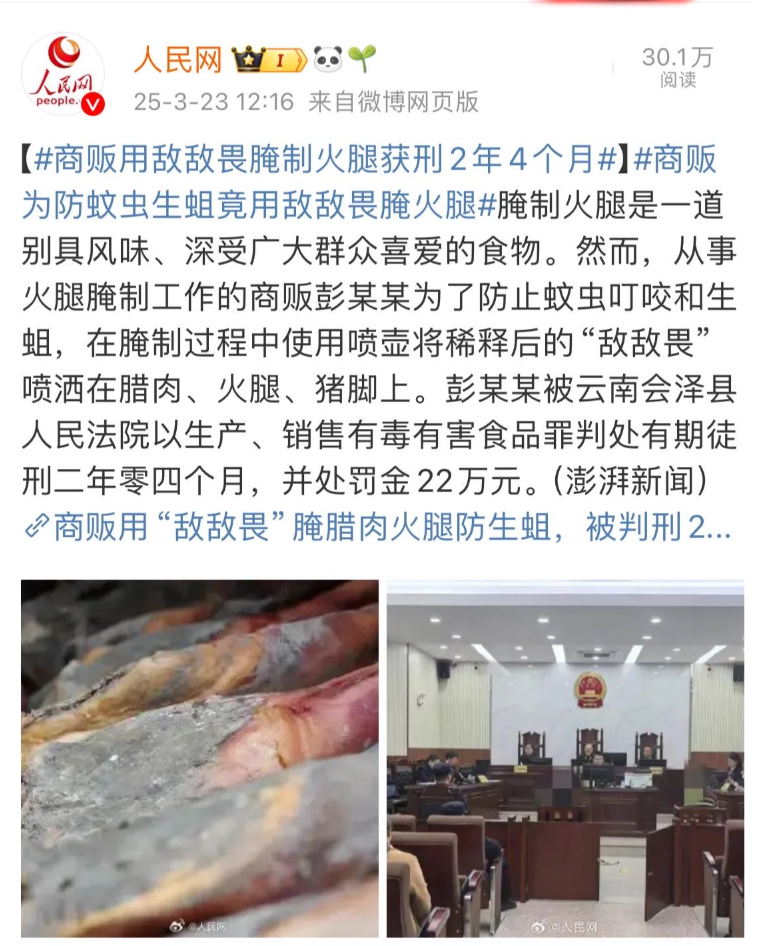This screenshot has width=760, height=946.
Task: Open the 人民网 account name
Action: [x=177, y=60]
